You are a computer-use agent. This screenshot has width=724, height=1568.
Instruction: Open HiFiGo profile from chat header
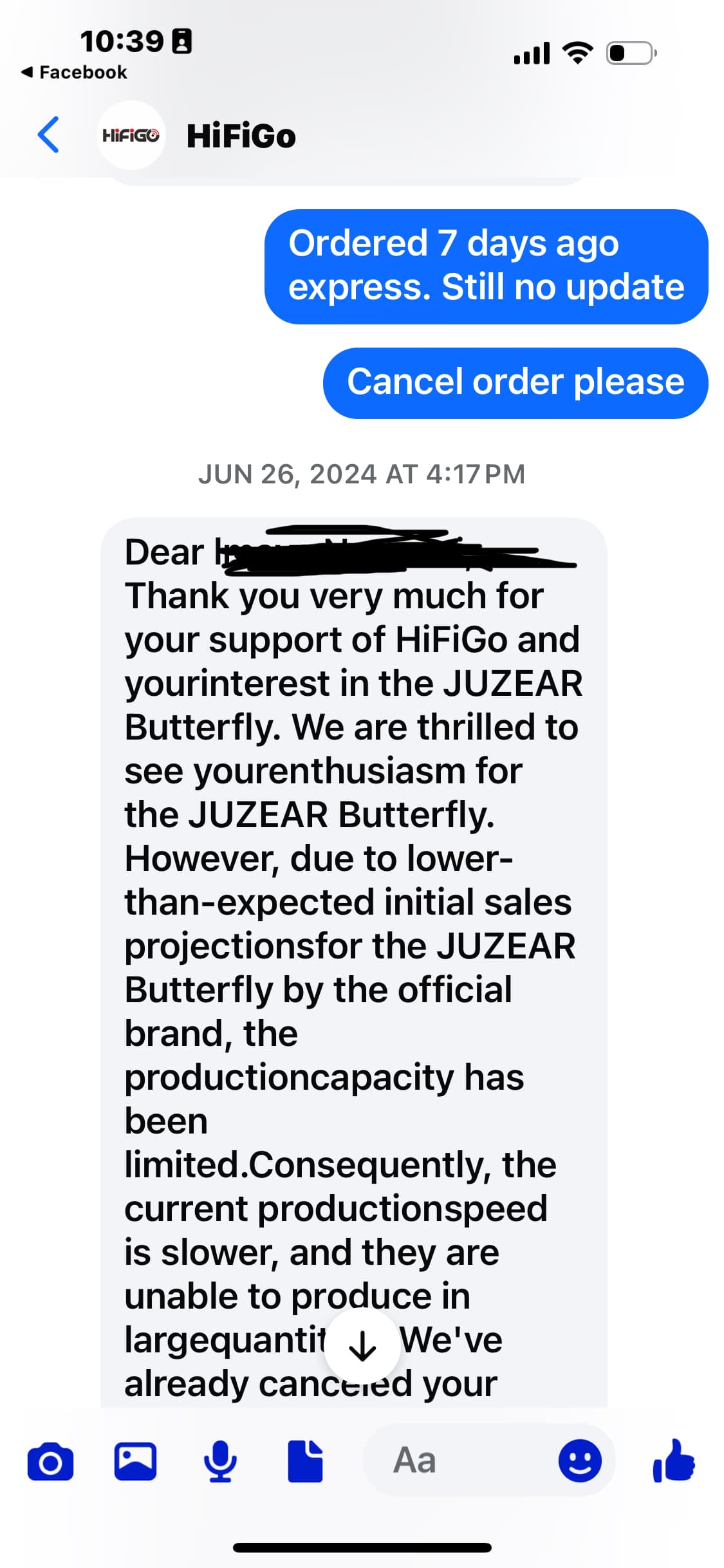(x=241, y=136)
